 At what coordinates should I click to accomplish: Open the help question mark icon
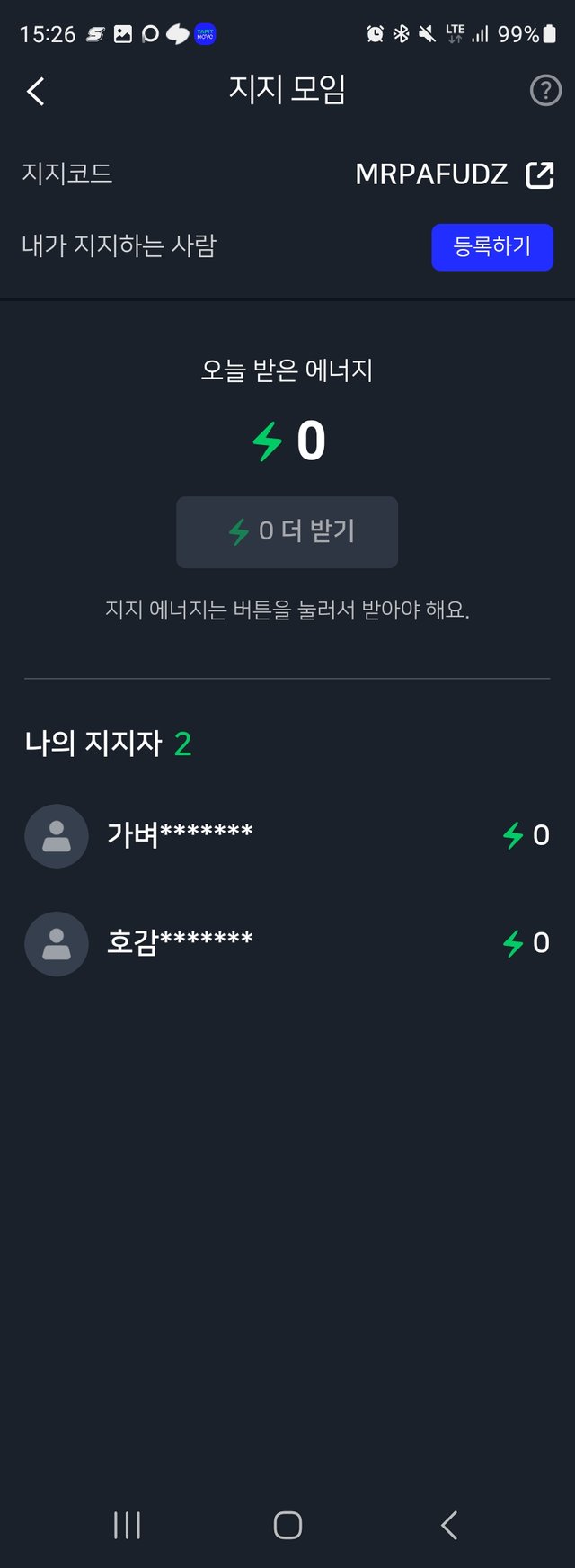[545, 91]
